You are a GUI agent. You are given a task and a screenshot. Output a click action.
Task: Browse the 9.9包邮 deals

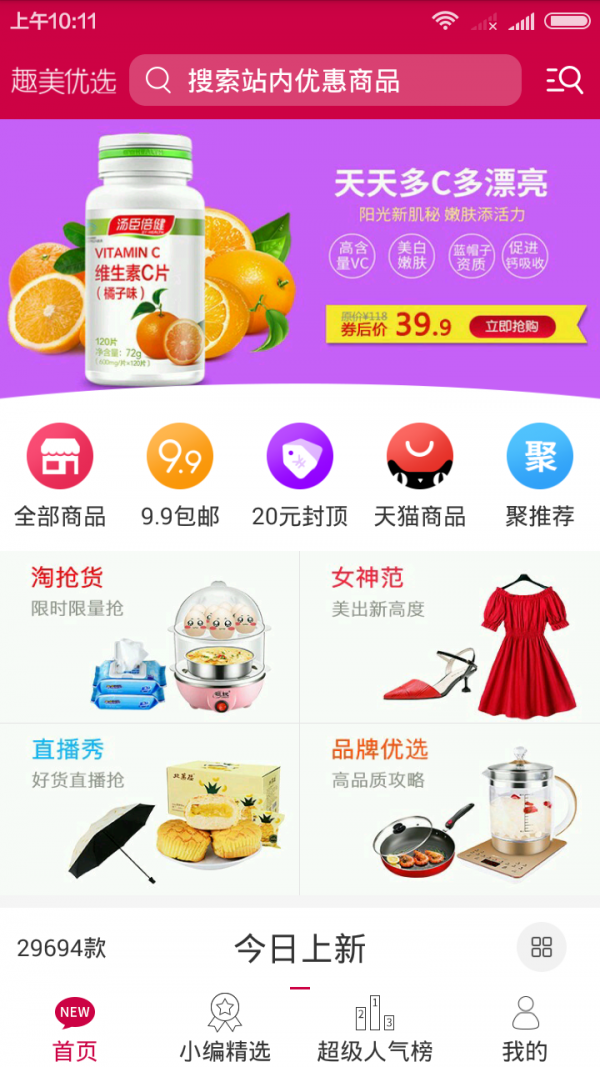tap(180, 475)
